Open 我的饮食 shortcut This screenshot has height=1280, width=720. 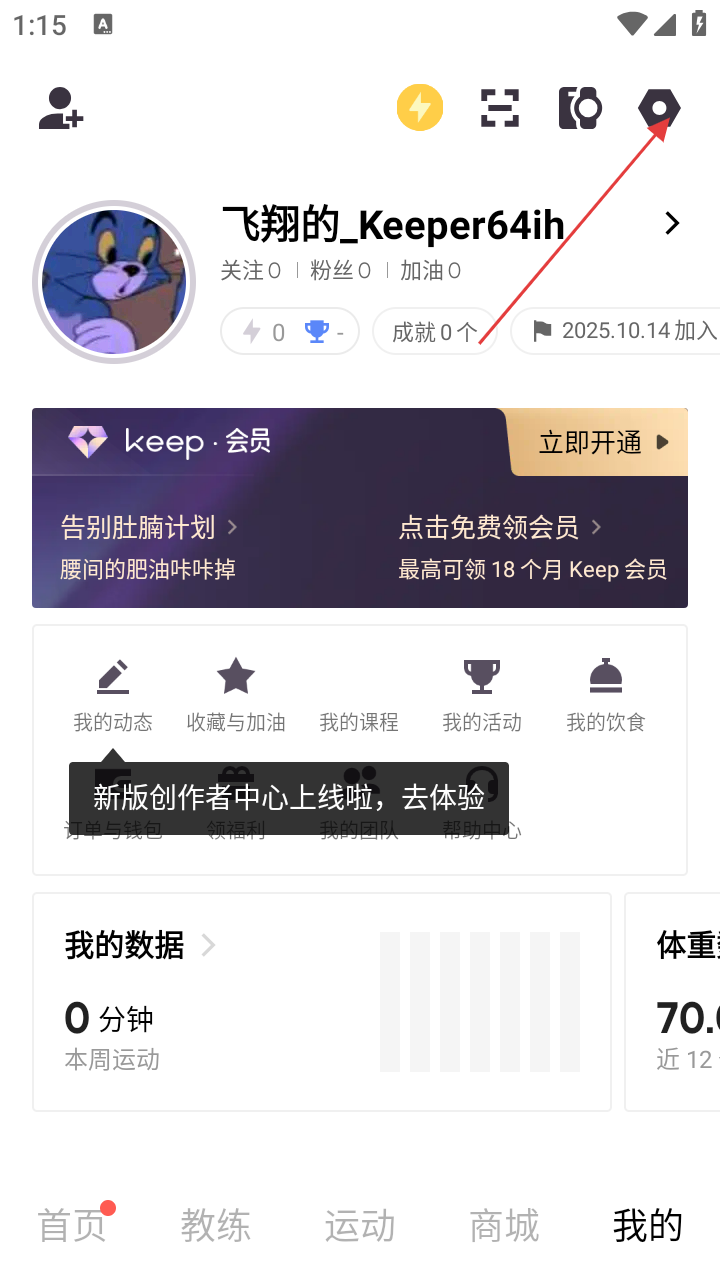(605, 694)
